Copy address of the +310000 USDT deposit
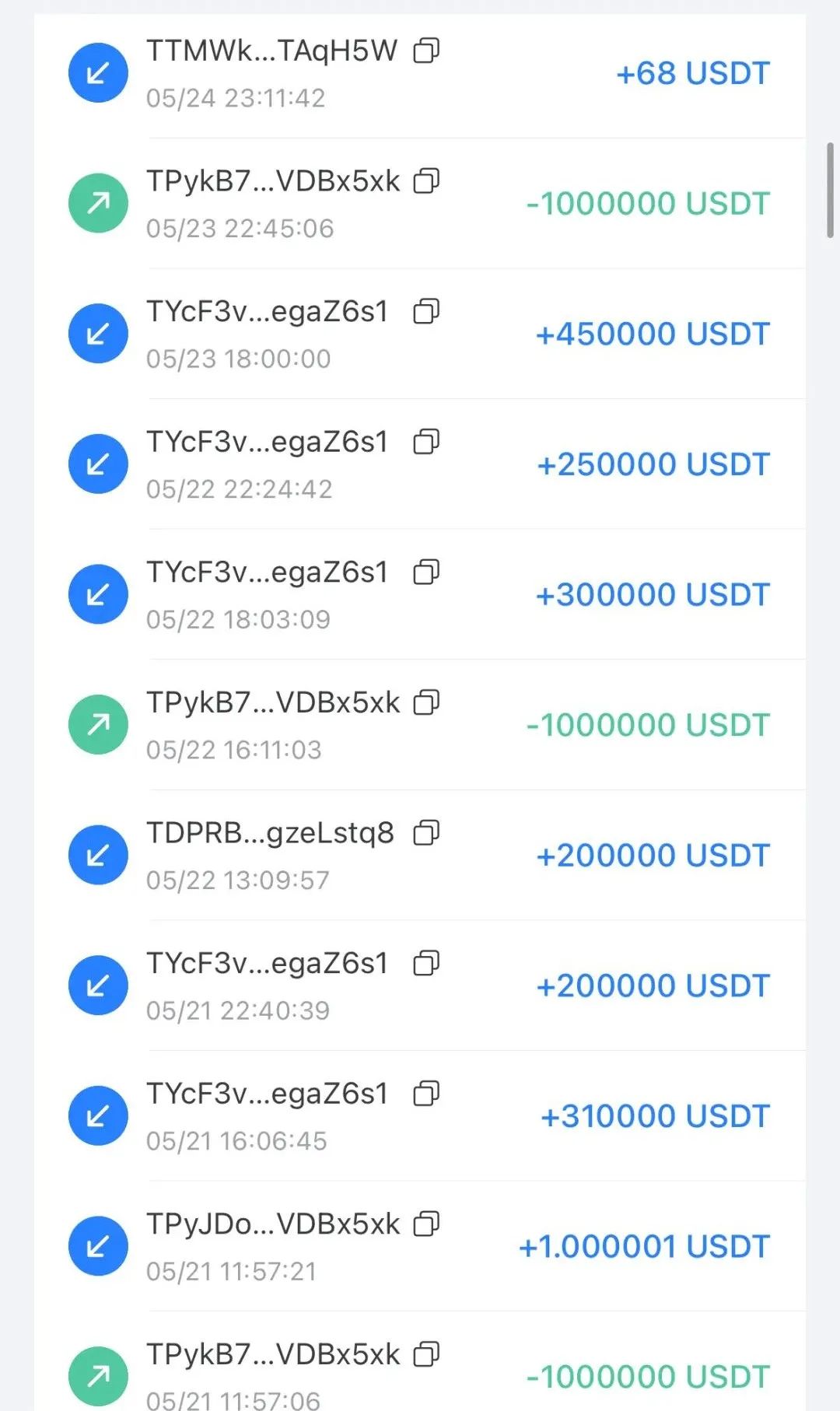 pos(426,1094)
